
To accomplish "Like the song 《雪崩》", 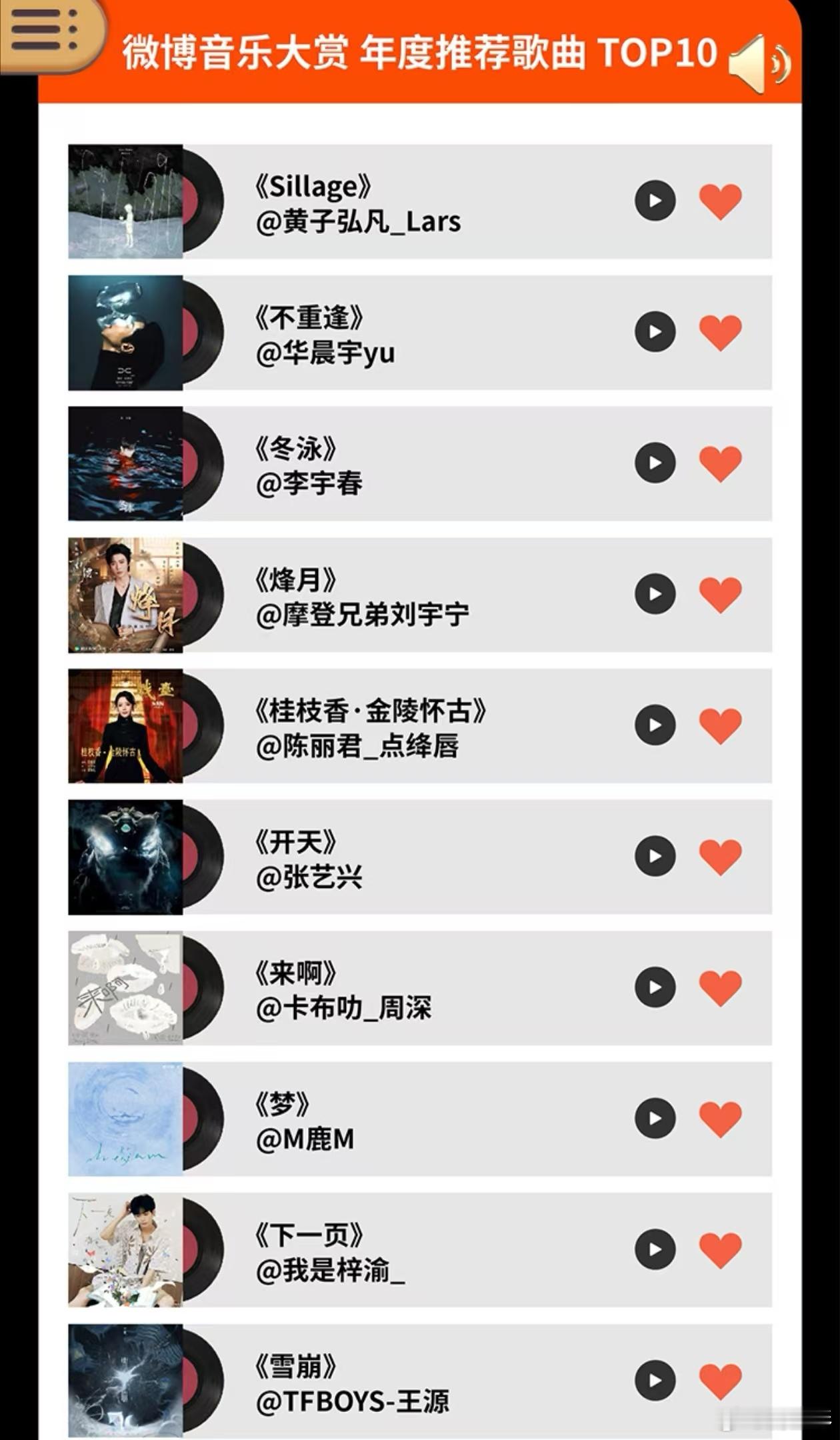I will 722,1382.
